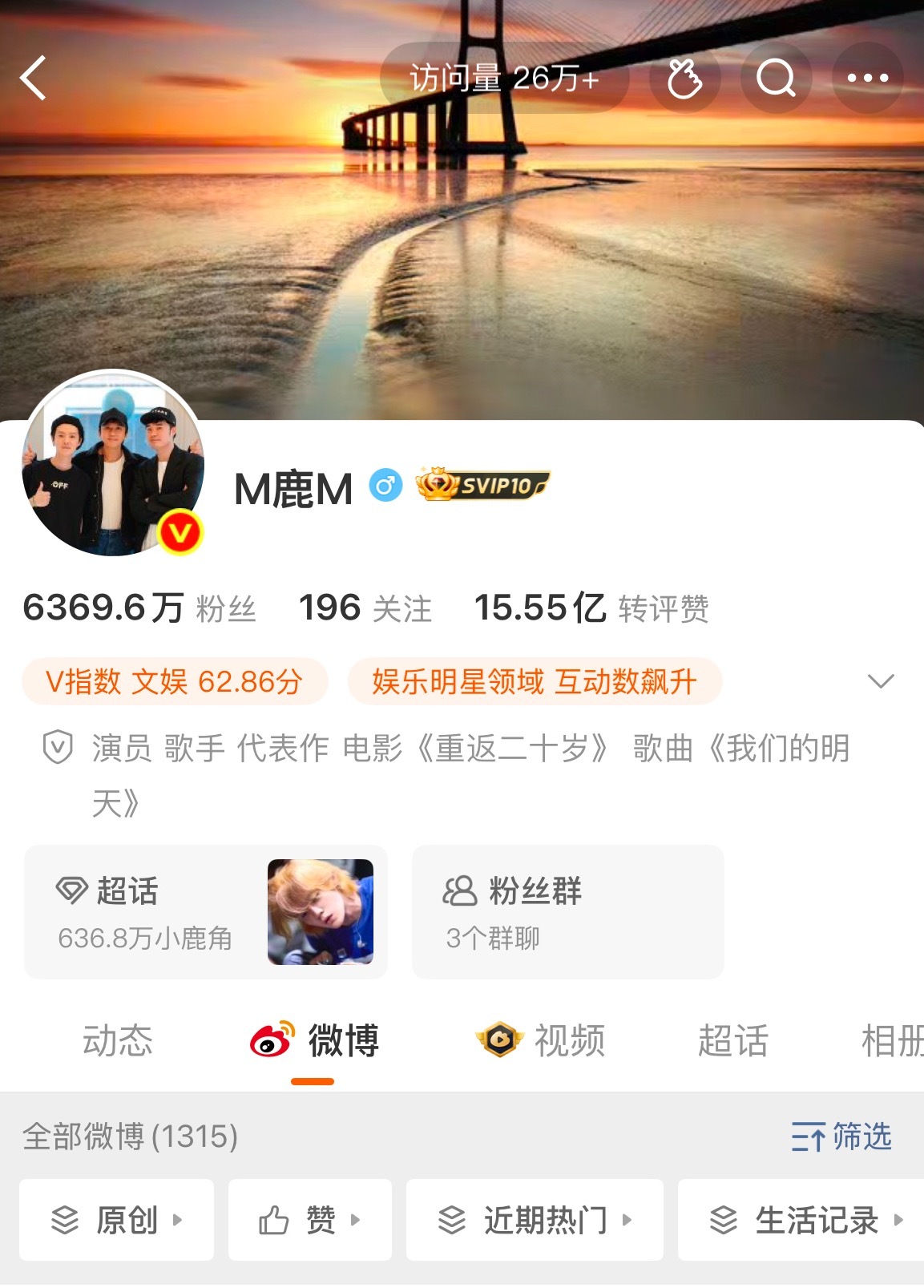This screenshot has width=924, height=1288.
Task: Open the 访问量 26万+ link
Action: point(504,78)
